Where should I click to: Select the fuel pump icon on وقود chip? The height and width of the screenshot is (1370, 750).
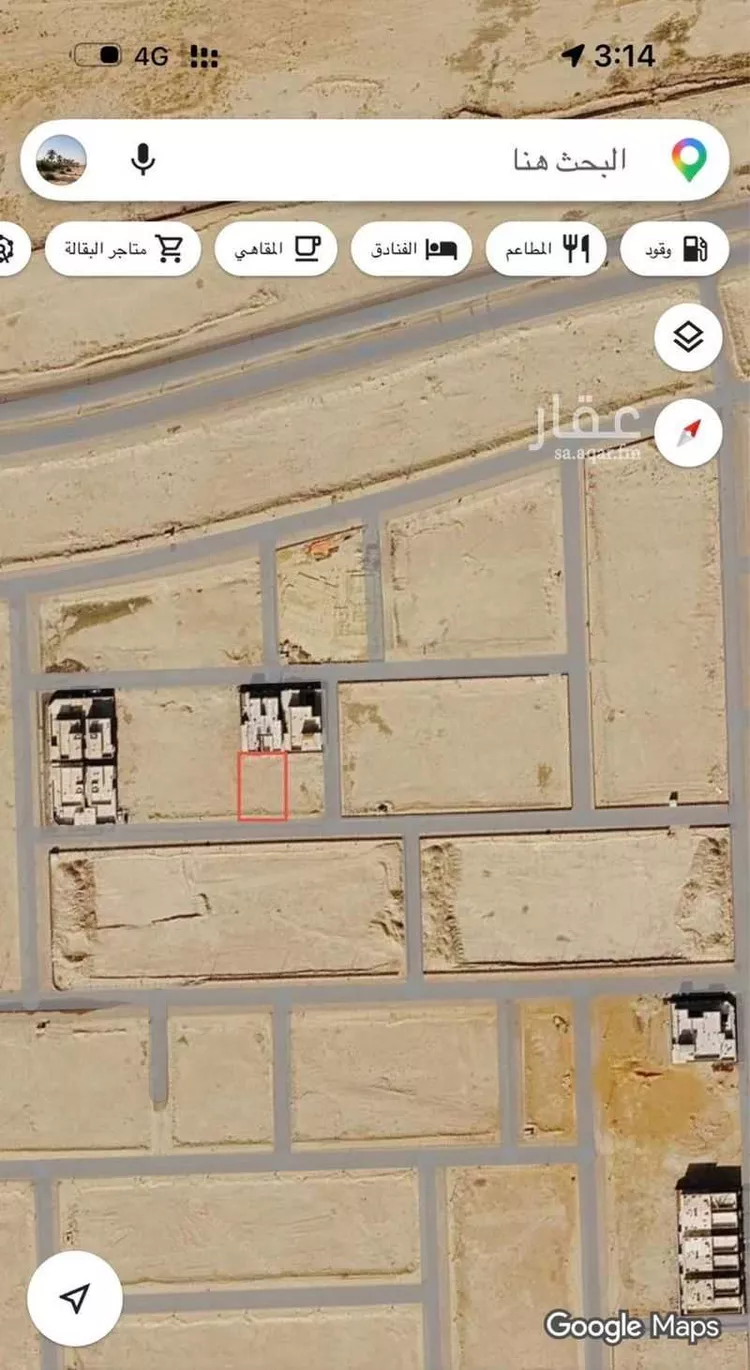point(693,248)
